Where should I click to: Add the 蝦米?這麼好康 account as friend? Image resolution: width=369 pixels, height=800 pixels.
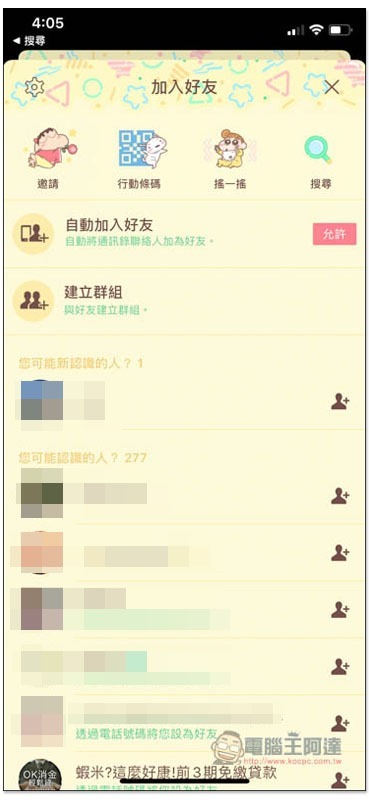[x=340, y=780]
